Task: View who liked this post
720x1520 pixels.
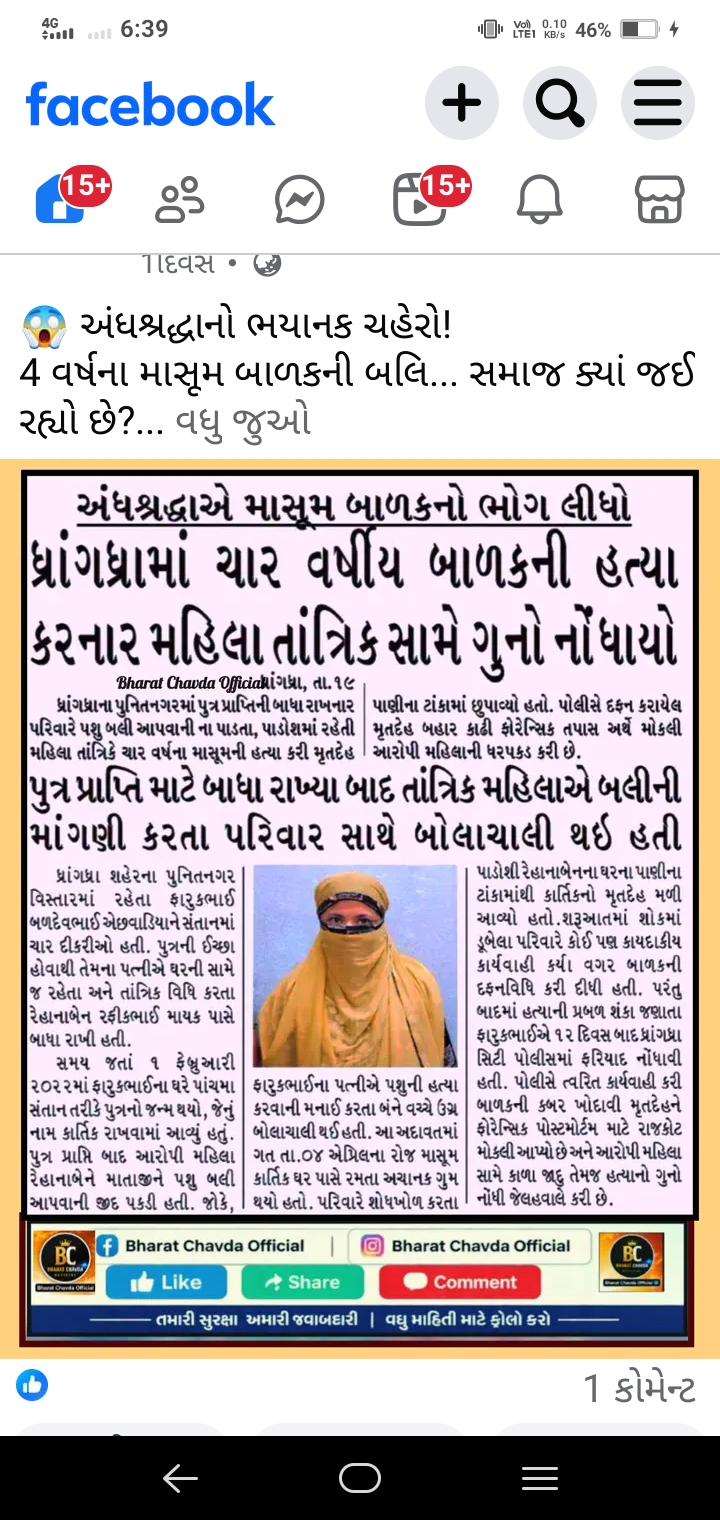Action: [x=32, y=1385]
